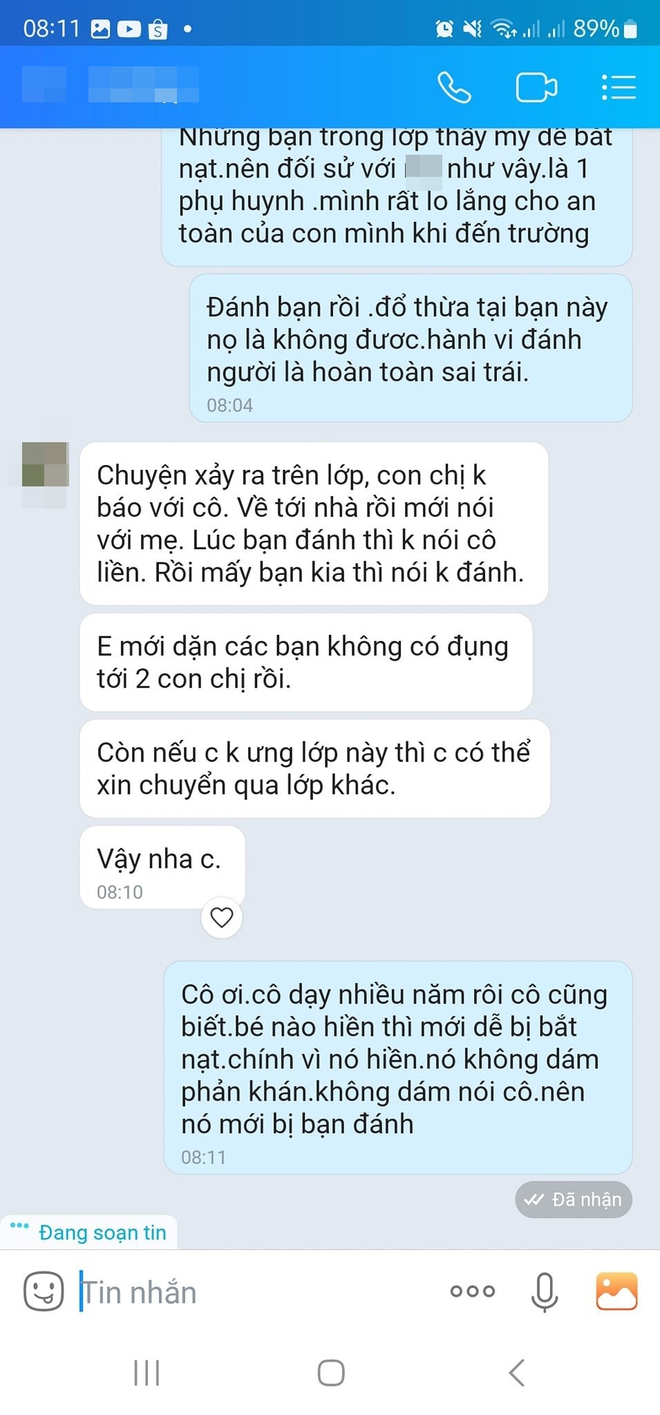Focus the "Tin nhắn" message field
The height and width of the screenshot is (1415, 660).
click(250, 1292)
